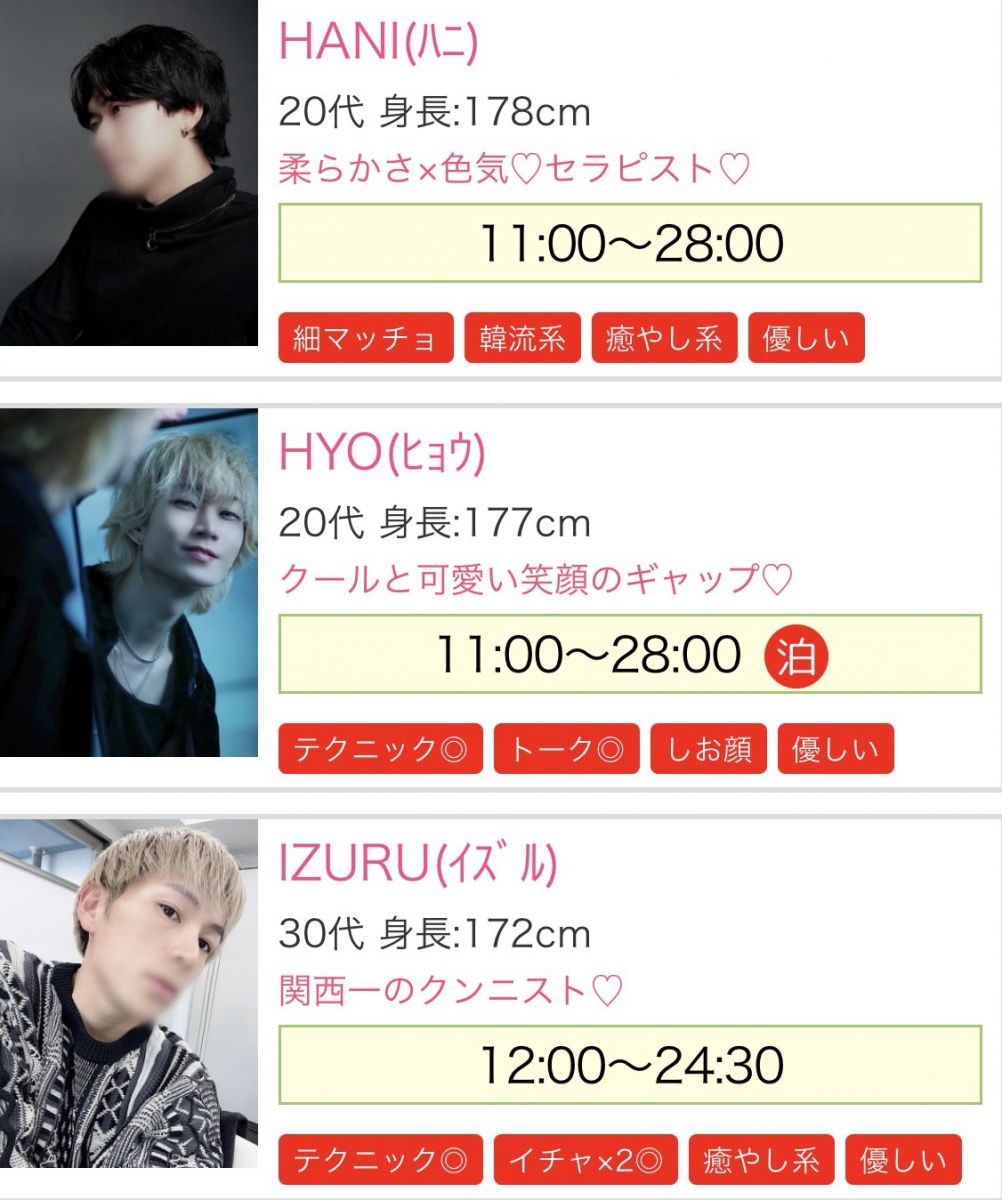Screen dimensions: 1002x1200
Task: Tap the 韓流系 tag chip
Action: coord(522,339)
